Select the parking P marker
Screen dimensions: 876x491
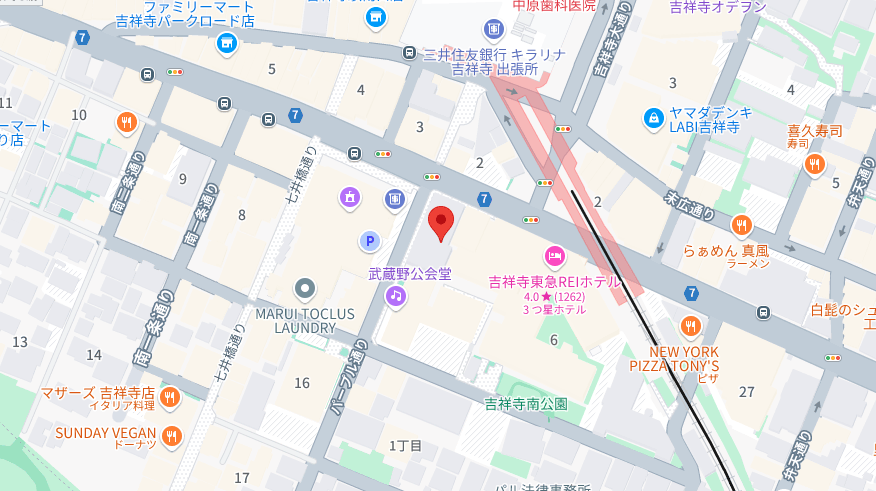click(370, 241)
